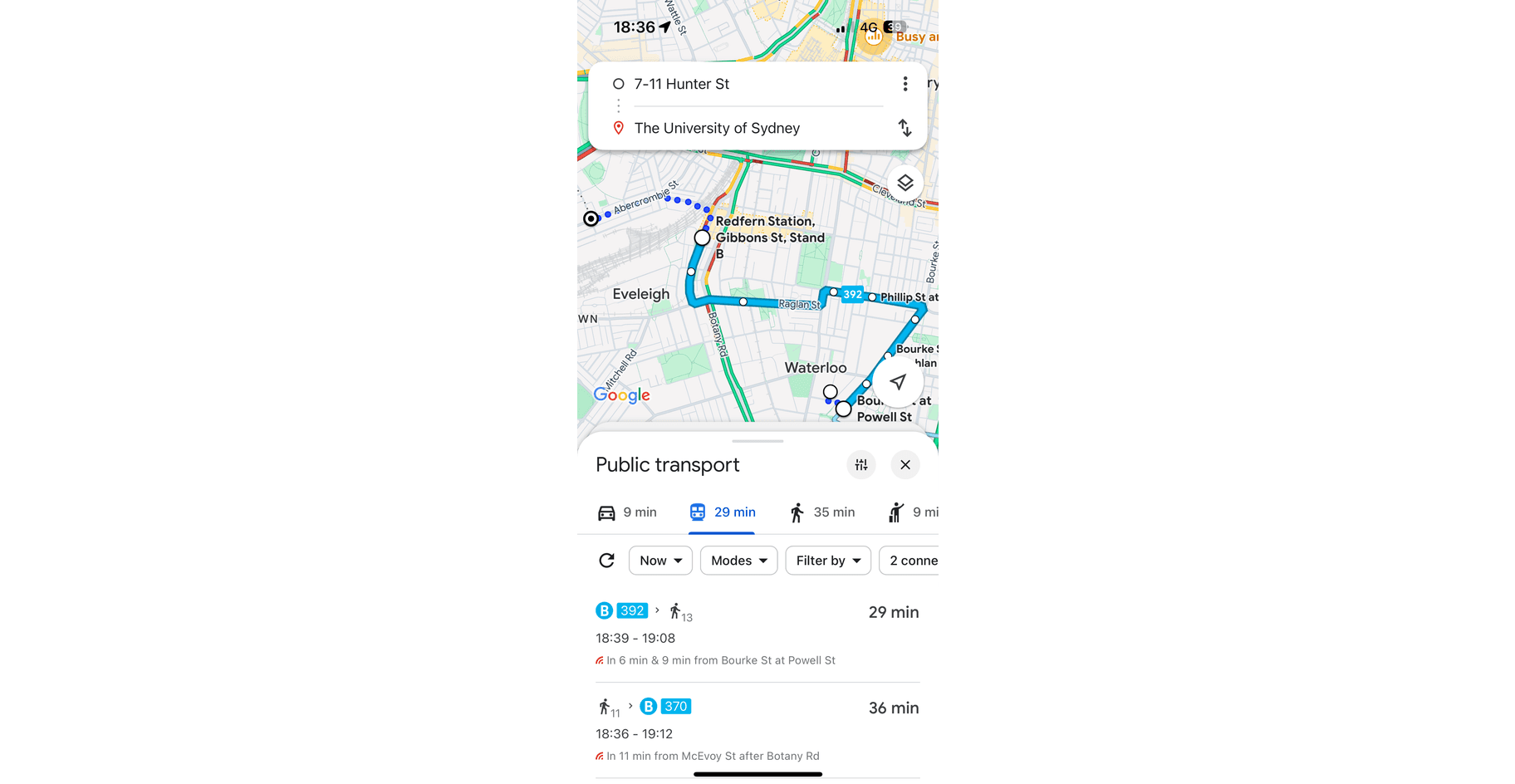Swap origin and destination
The image size is (1515, 784).
[905, 128]
